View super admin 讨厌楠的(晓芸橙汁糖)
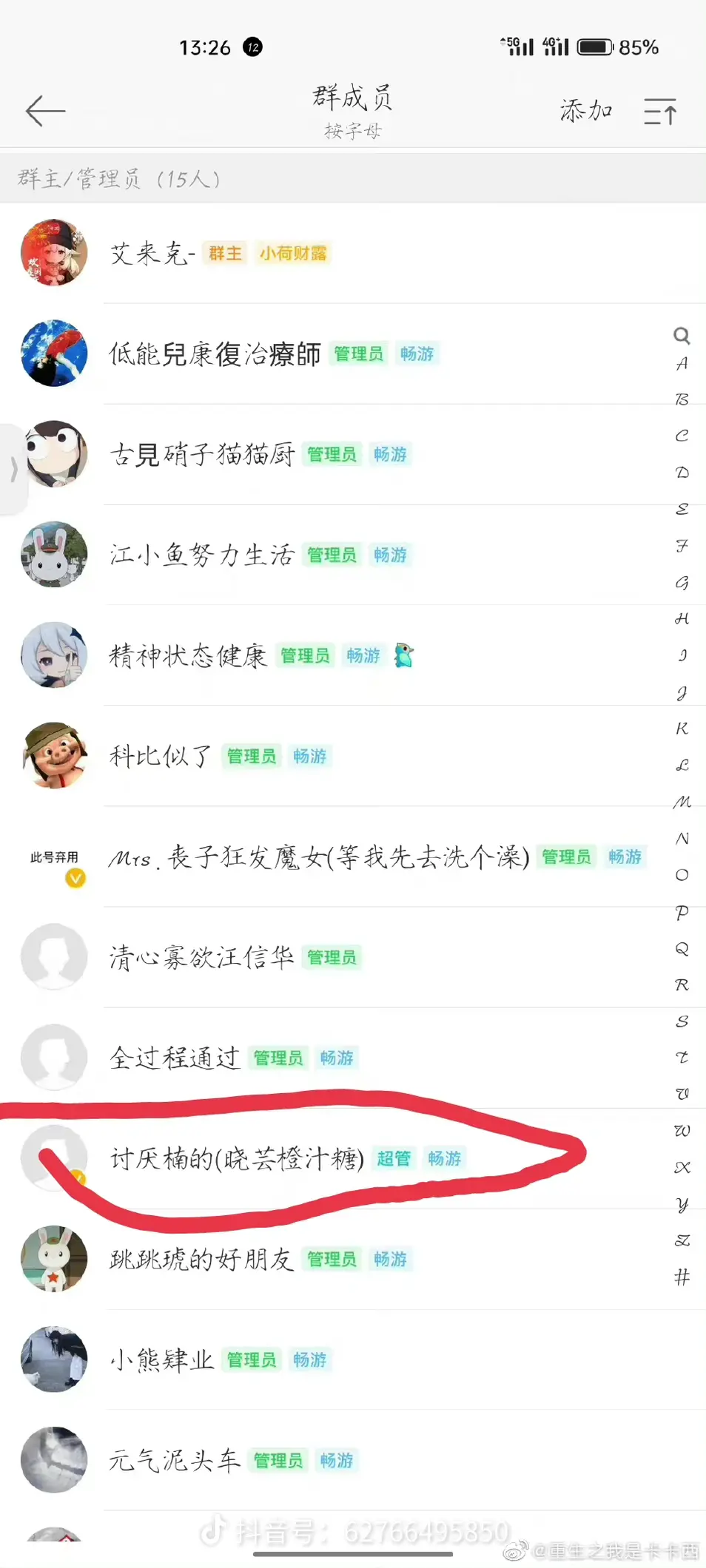This screenshot has height=1568, width=706. tap(237, 1159)
